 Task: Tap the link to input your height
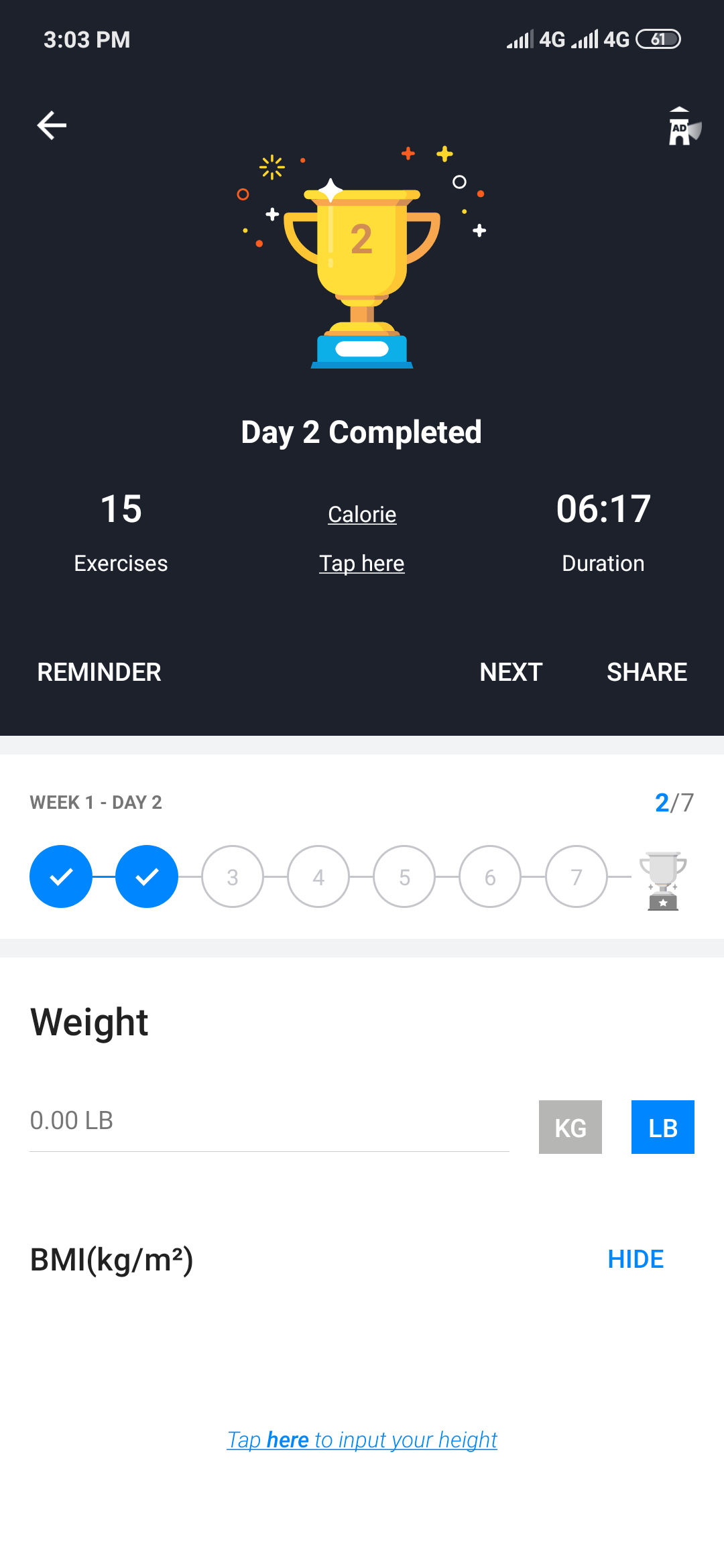click(x=362, y=1439)
